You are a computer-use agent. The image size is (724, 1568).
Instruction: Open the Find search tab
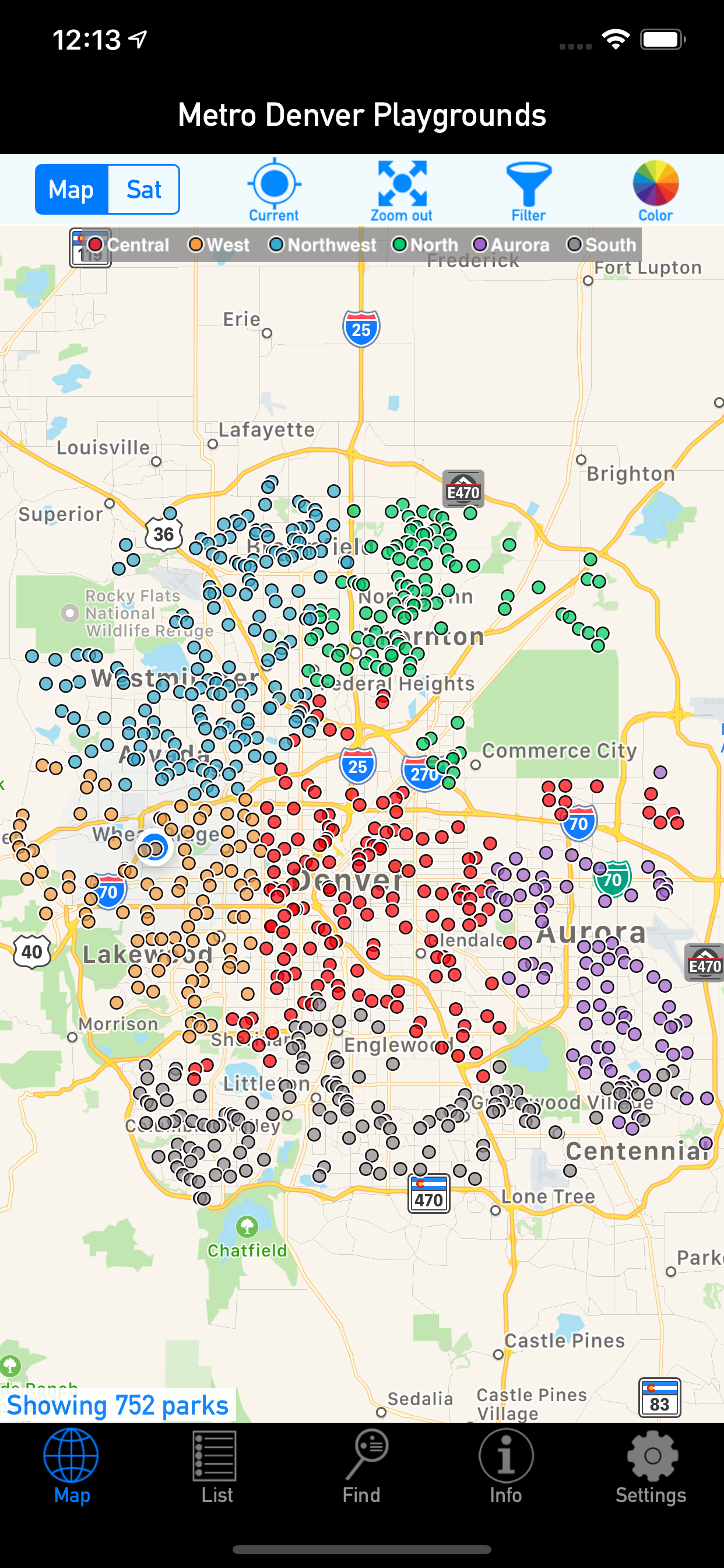click(362, 1473)
